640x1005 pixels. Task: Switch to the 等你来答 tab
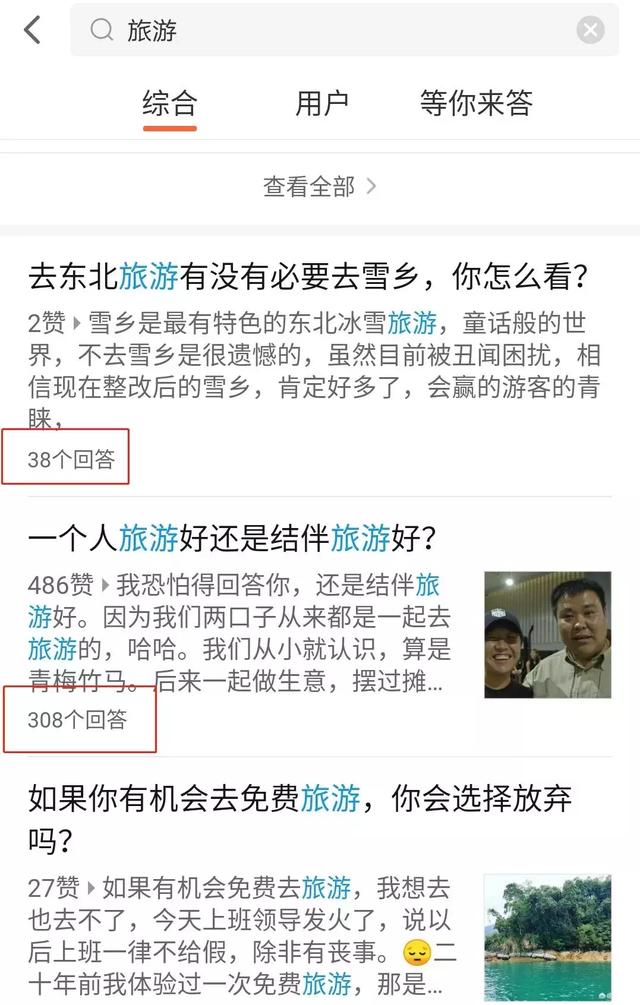pyautogui.click(x=476, y=103)
